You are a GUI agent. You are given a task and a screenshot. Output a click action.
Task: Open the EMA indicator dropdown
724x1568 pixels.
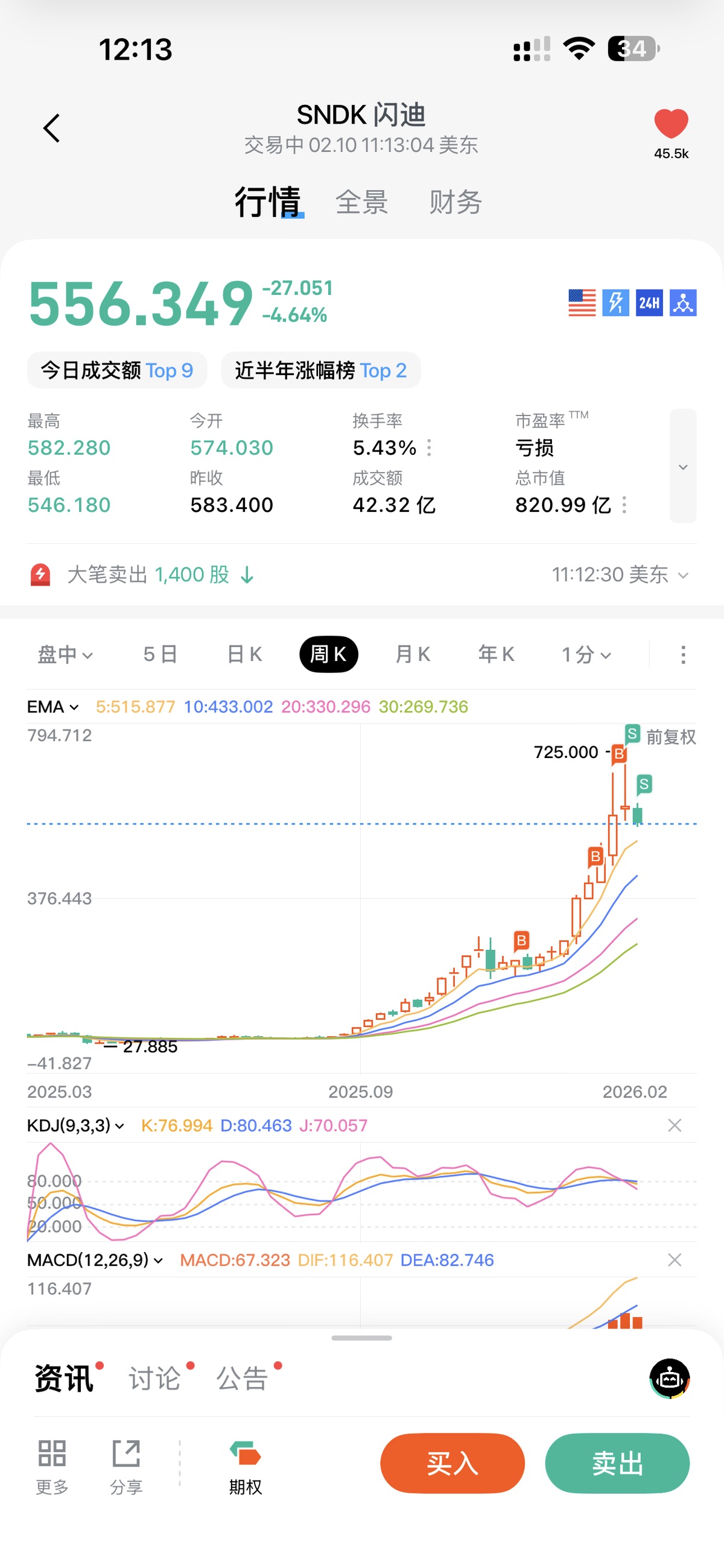[x=53, y=707]
